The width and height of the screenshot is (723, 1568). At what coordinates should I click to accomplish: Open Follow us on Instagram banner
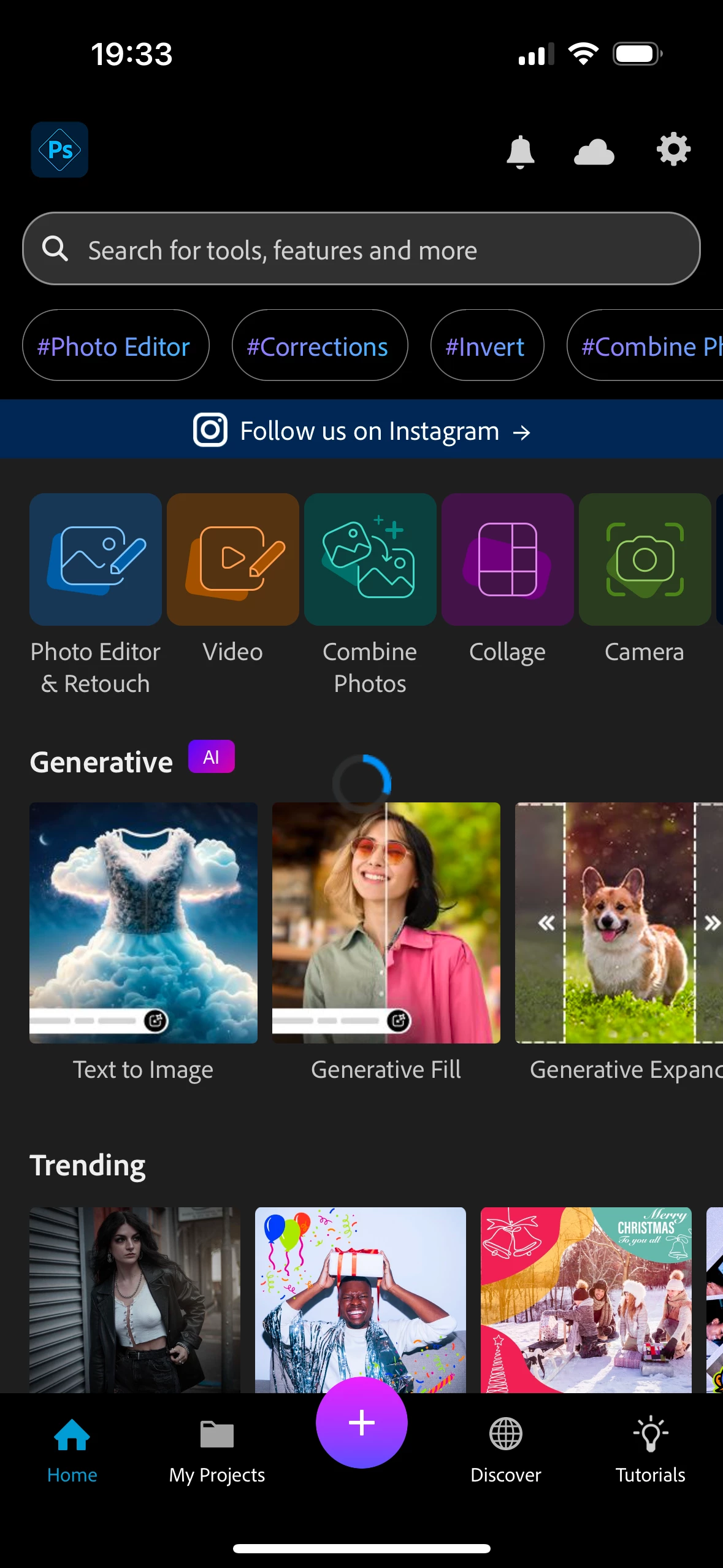(x=361, y=431)
